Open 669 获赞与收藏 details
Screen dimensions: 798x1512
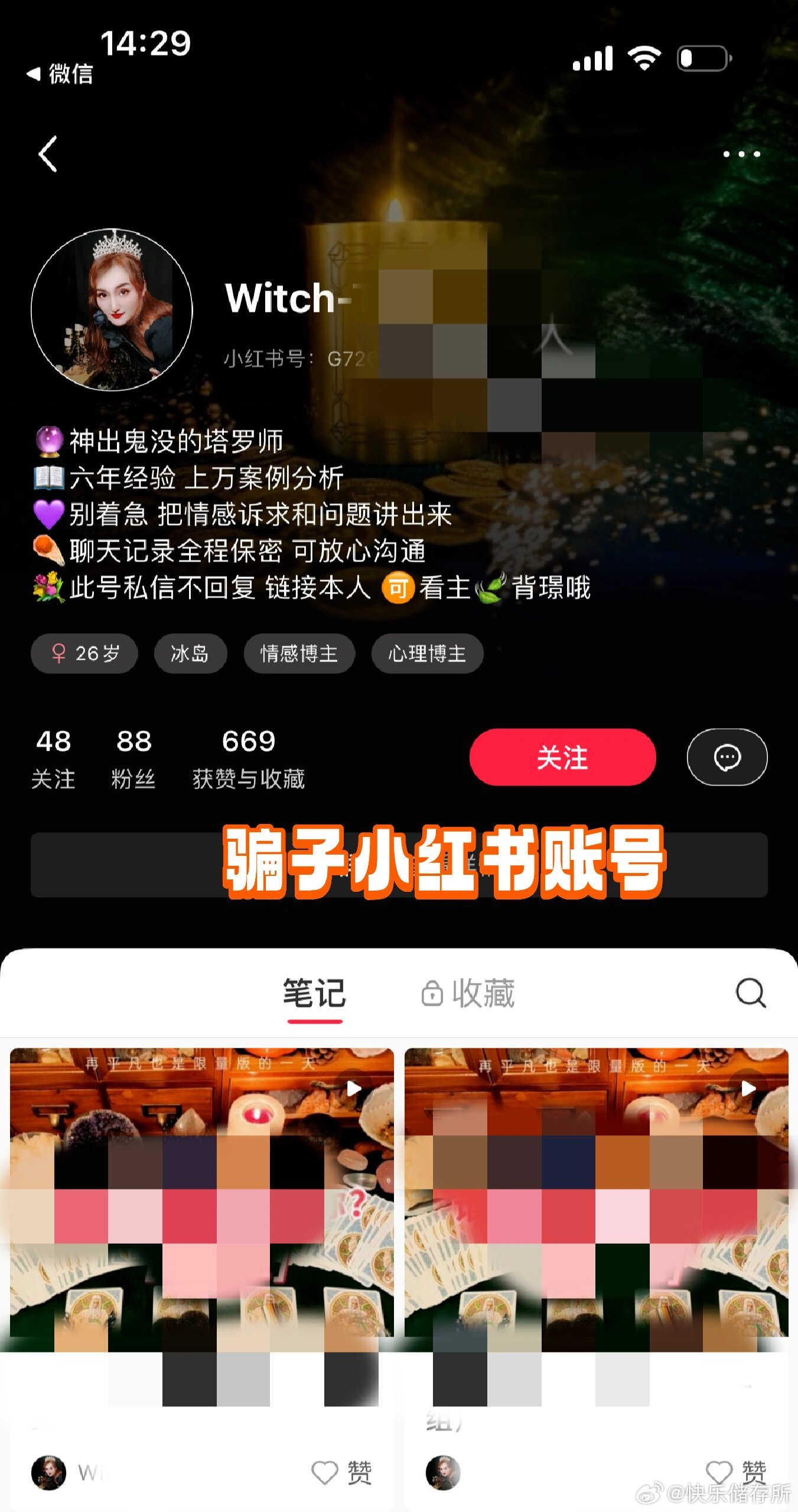pos(248,758)
